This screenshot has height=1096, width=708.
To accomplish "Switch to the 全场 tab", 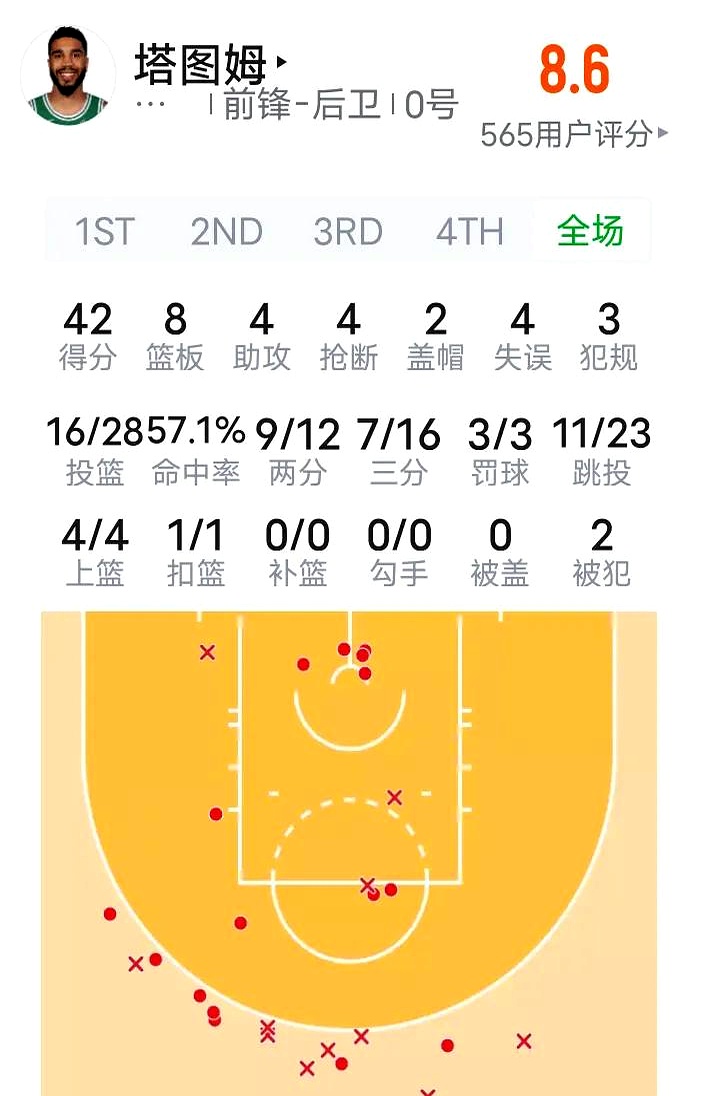I will pos(590,231).
